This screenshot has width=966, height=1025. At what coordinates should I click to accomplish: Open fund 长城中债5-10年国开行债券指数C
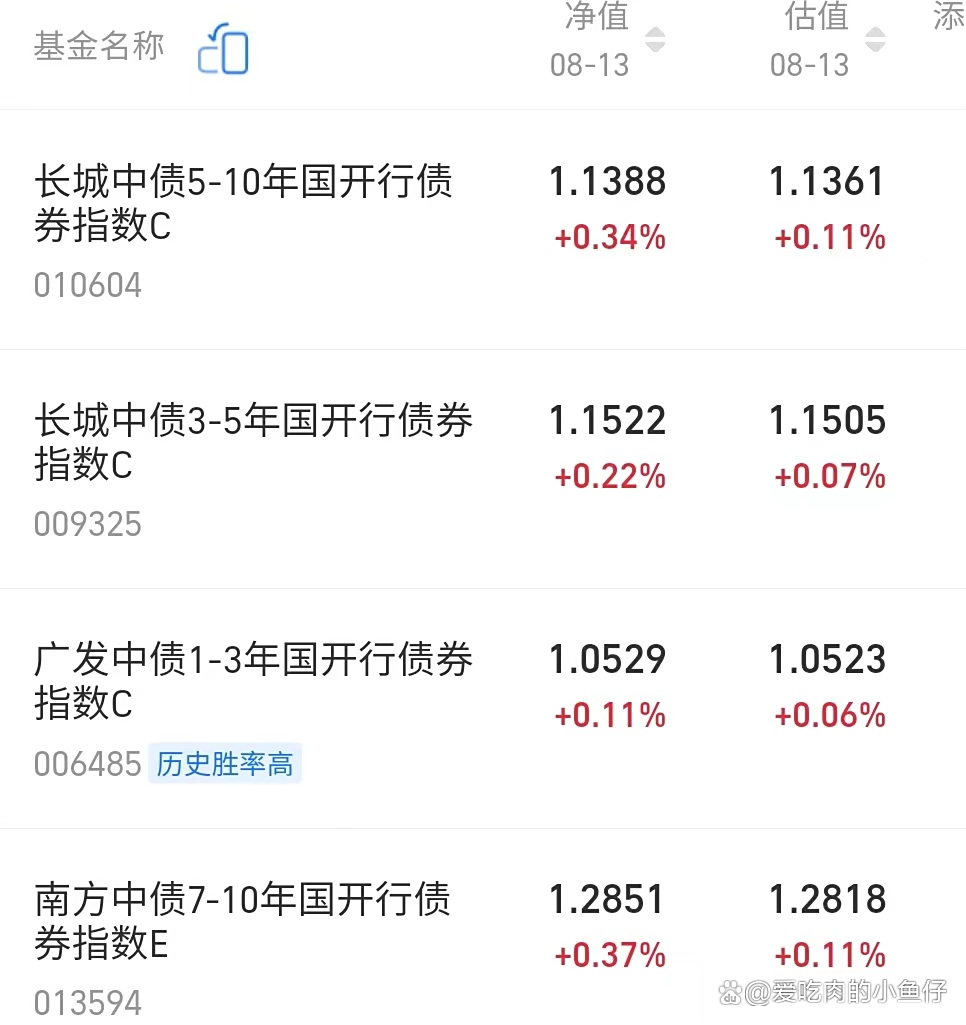pyautogui.click(x=245, y=204)
